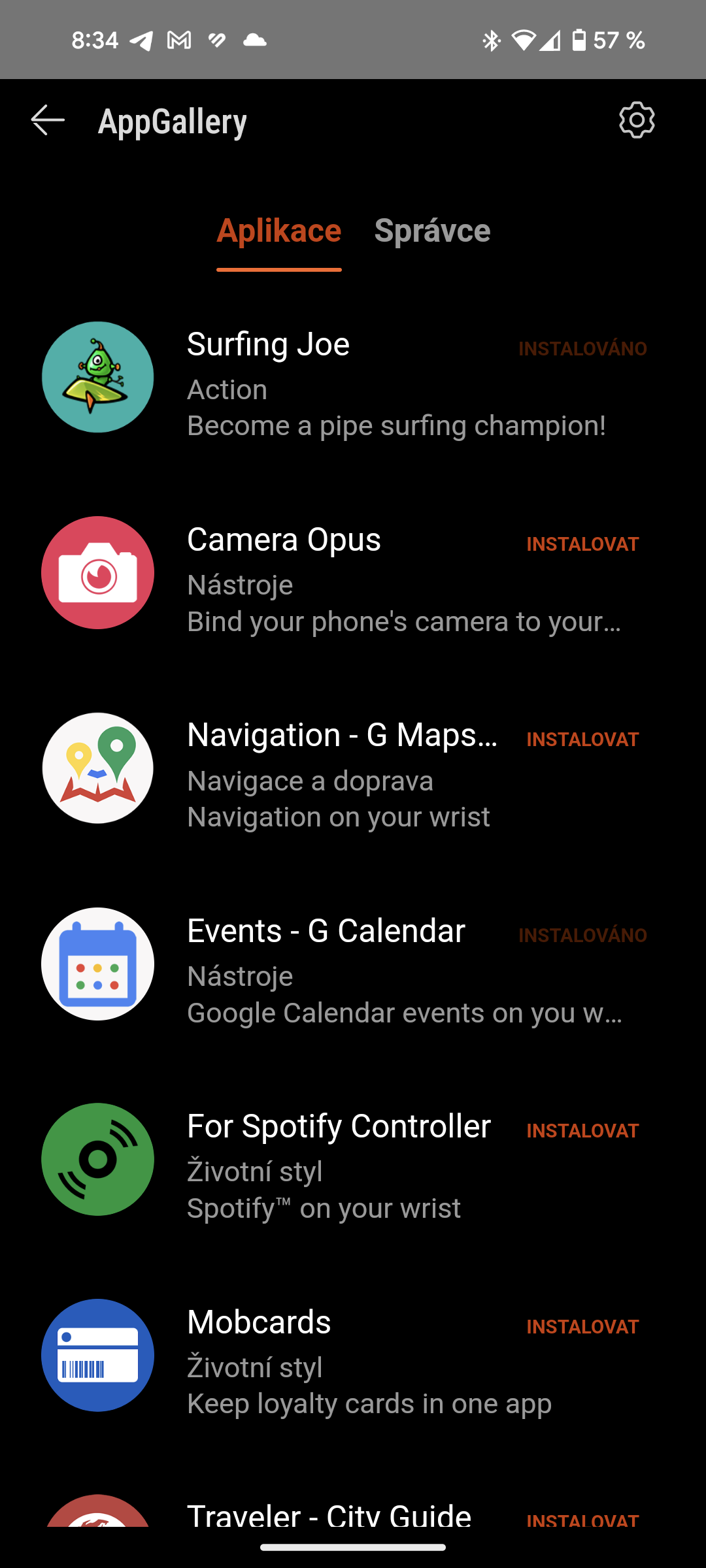Screen dimensions: 706x1568
Task: Install Camera Opus via INSTALOVAT
Action: tap(582, 544)
